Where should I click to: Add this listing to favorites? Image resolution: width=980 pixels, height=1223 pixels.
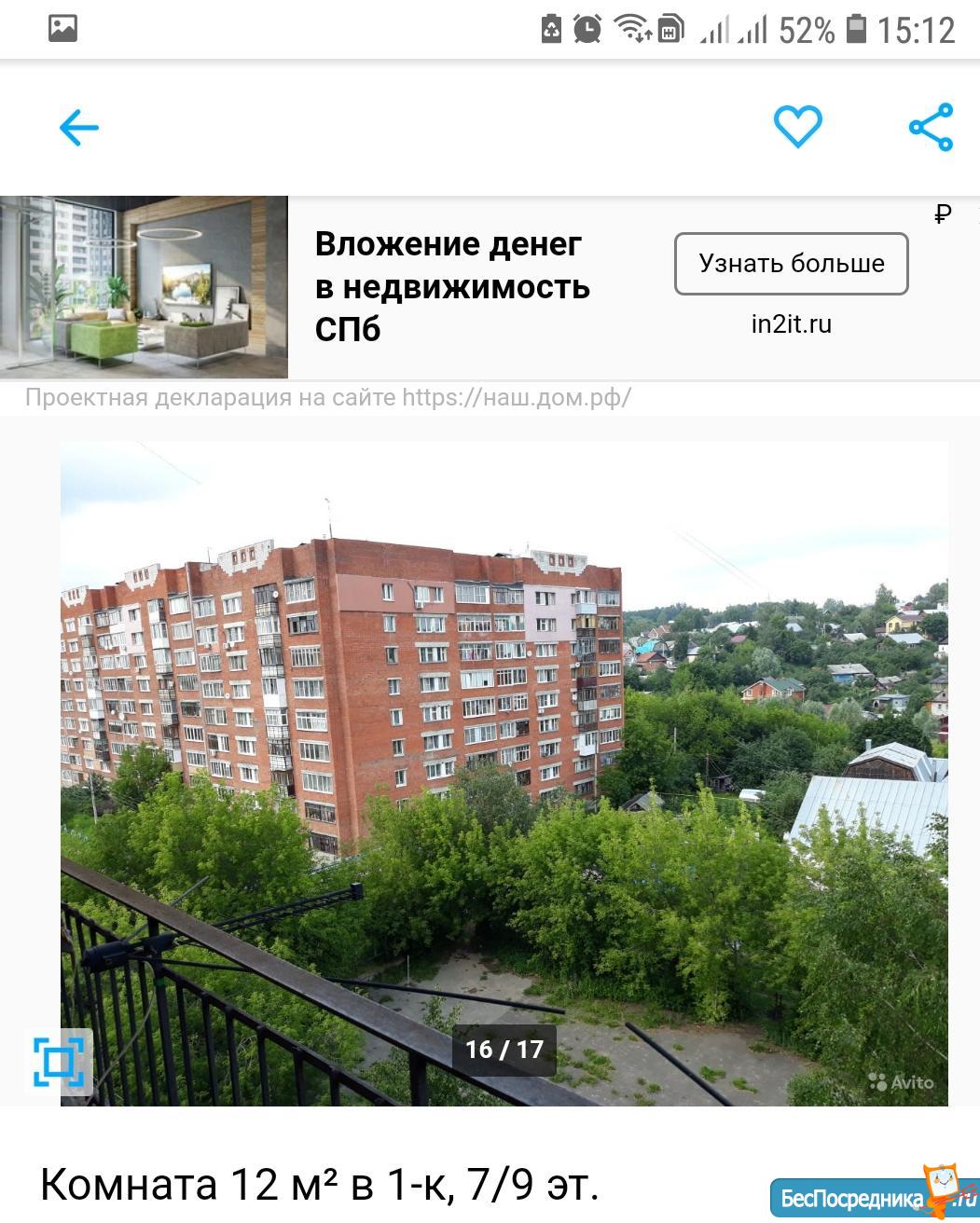(x=798, y=127)
